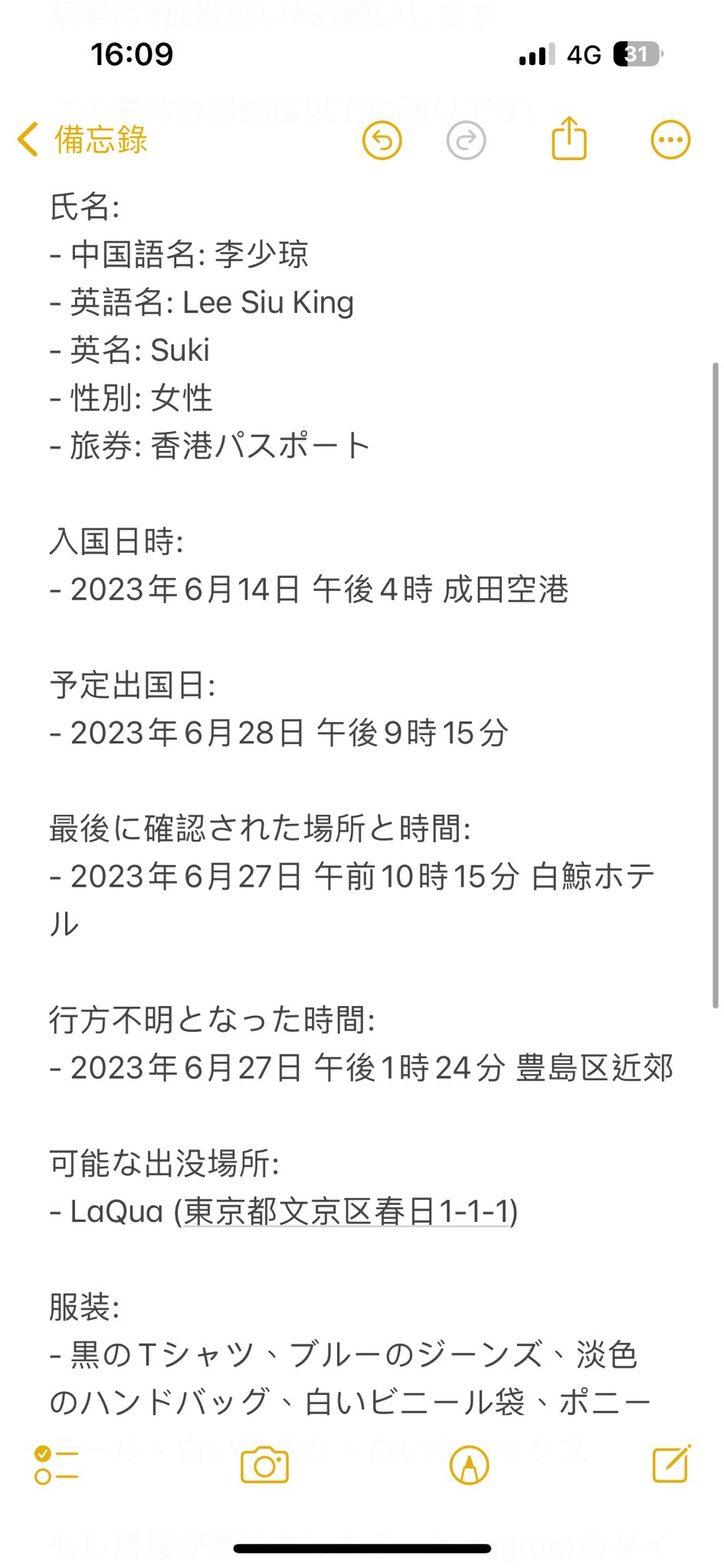Open the markup drawing tool
This screenshot has height=1568, width=724.
[x=469, y=1465]
